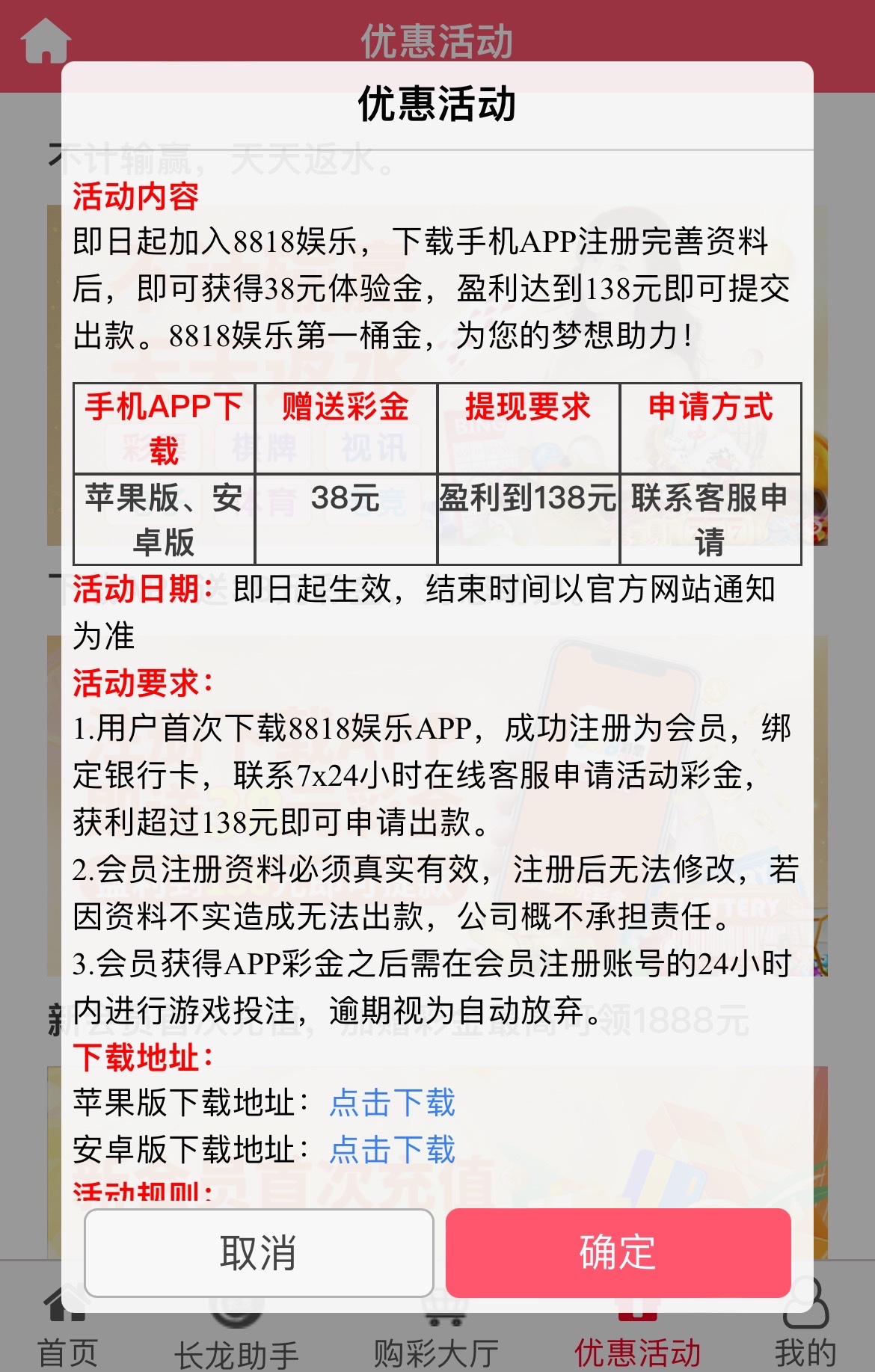Switch to the 首页 tab
This screenshot has height=1372, width=875.
coord(67,1338)
